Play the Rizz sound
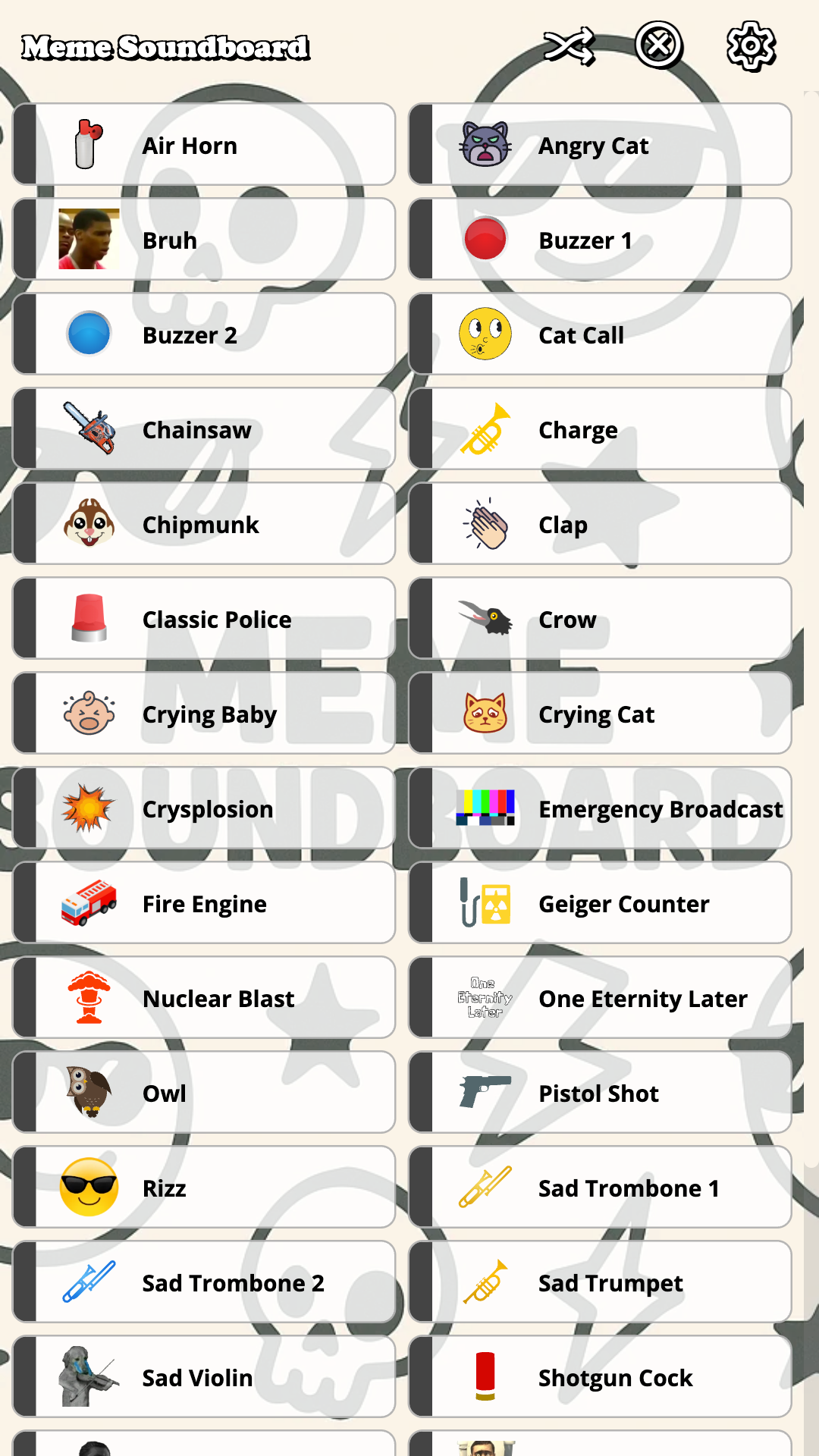Viewport: 819px width, 1456px height. [205, 1188]
